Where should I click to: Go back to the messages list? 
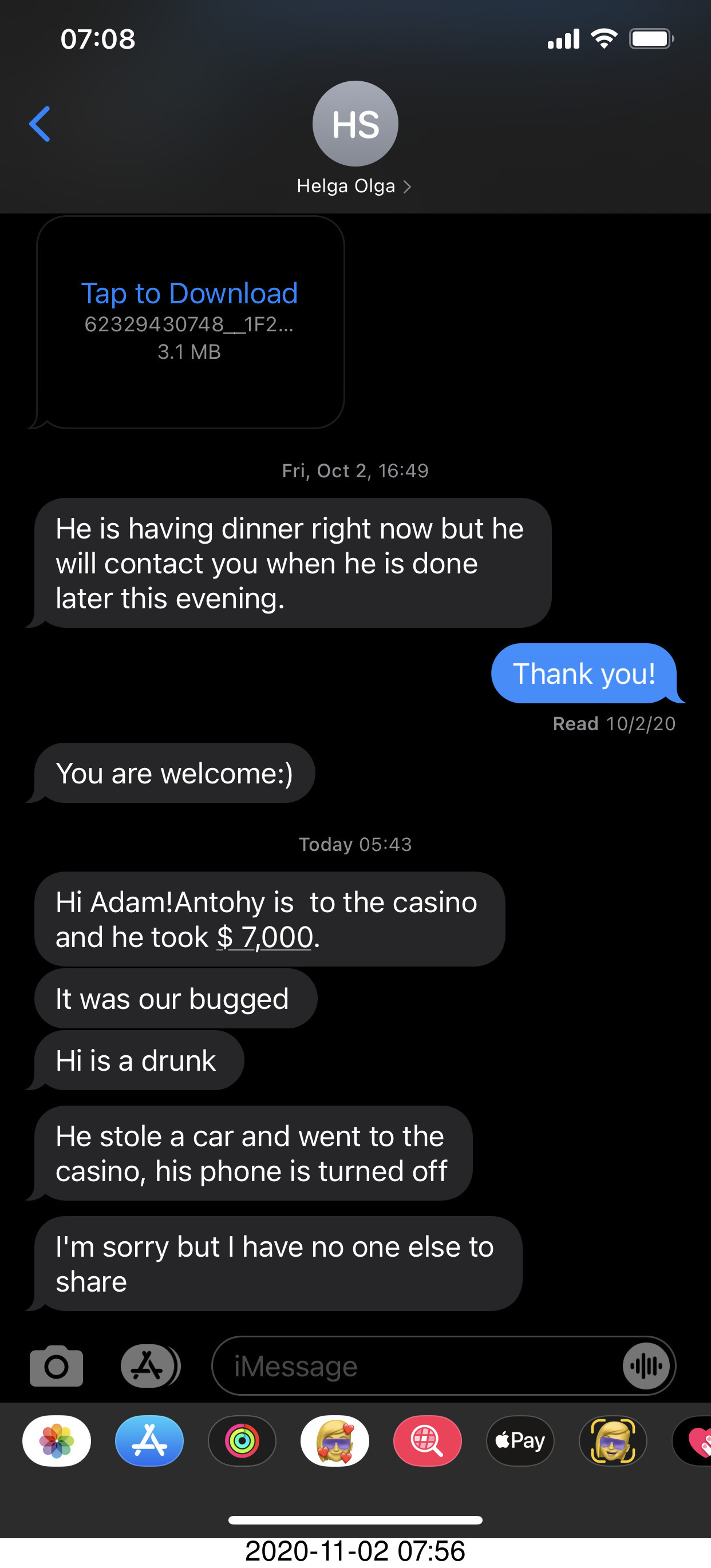(x=40, y=124)
